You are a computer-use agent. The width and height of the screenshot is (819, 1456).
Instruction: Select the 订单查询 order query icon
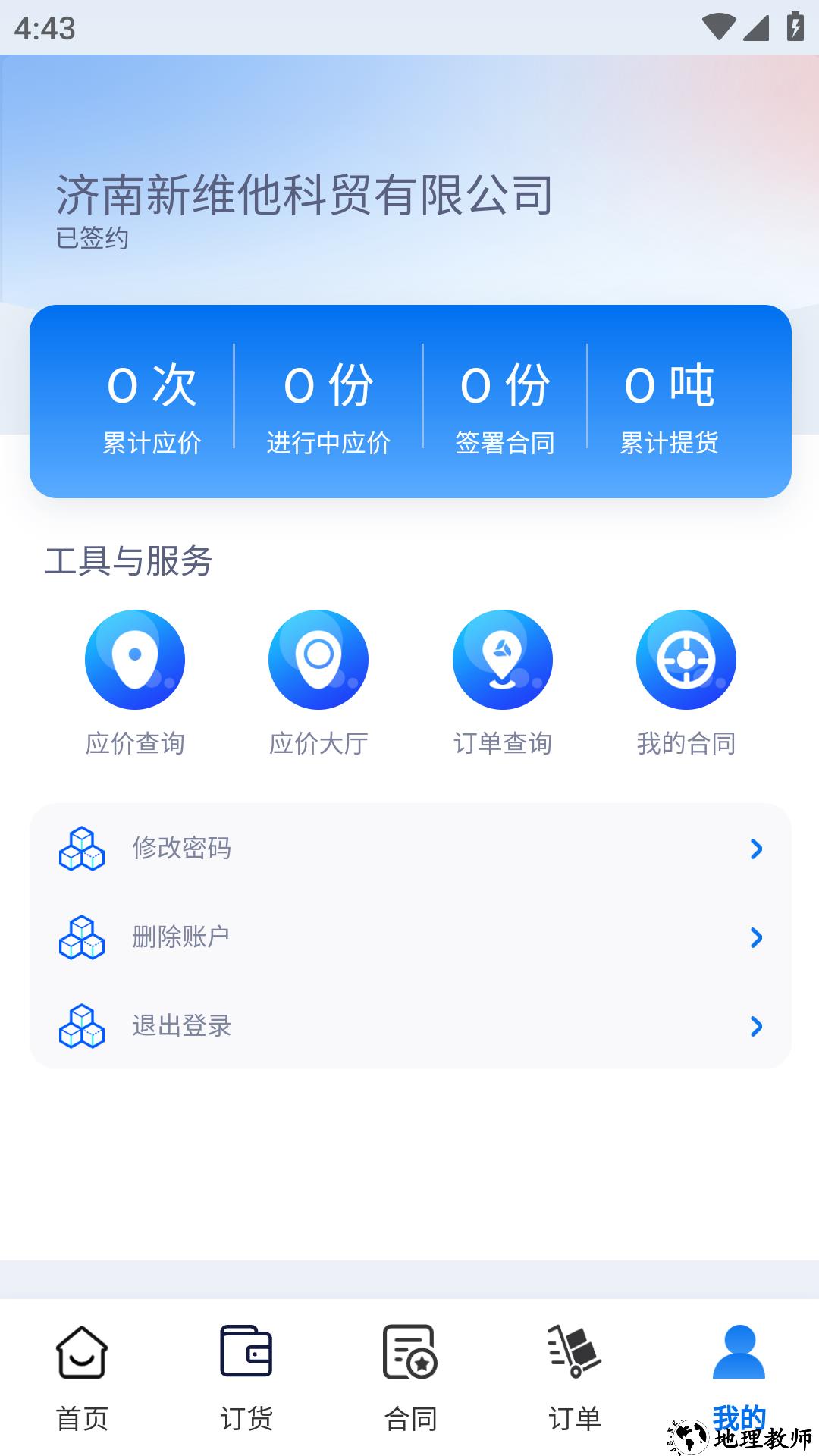[502, 660]
